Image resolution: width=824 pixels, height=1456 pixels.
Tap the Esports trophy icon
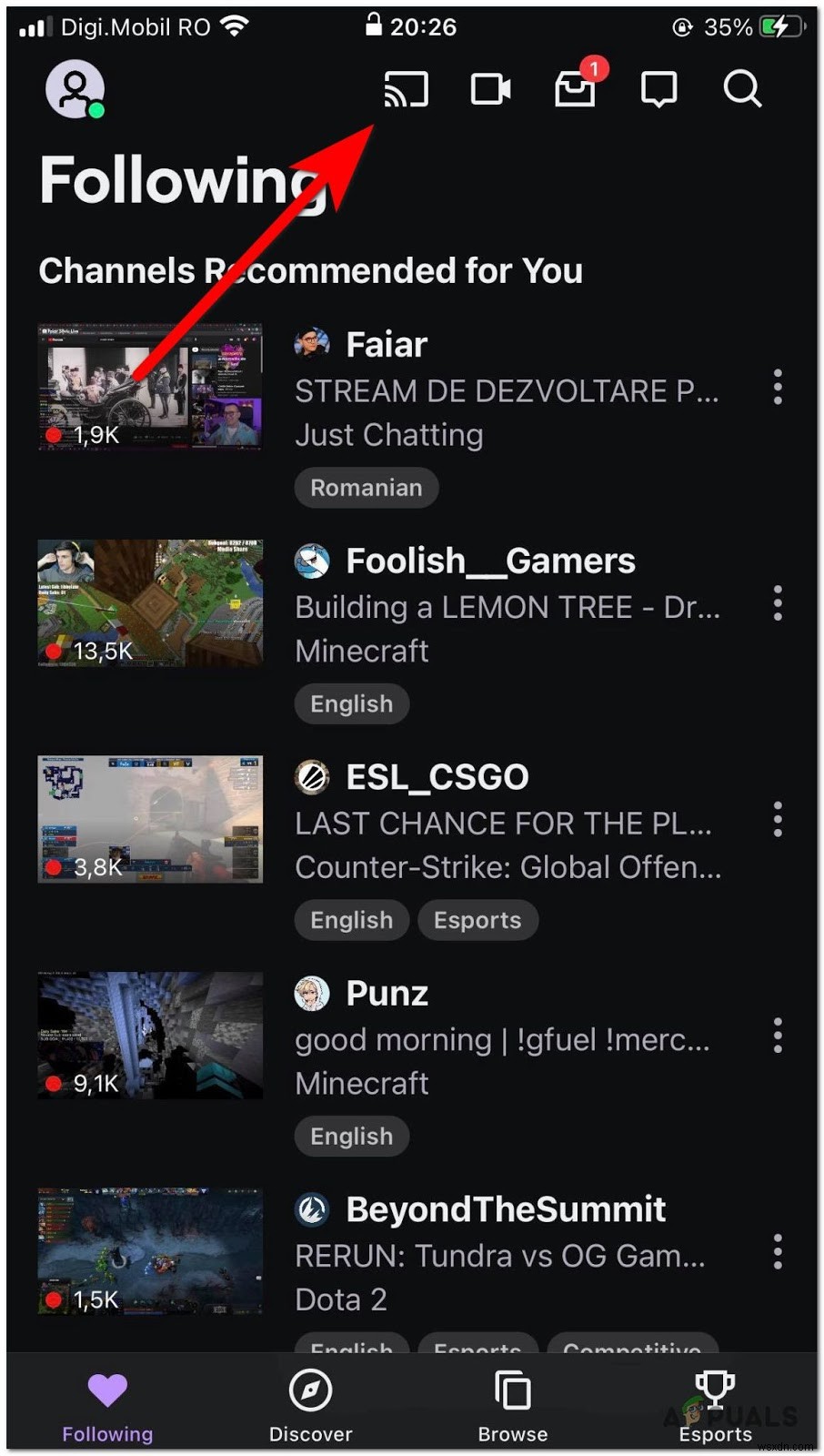[715, 1388]
